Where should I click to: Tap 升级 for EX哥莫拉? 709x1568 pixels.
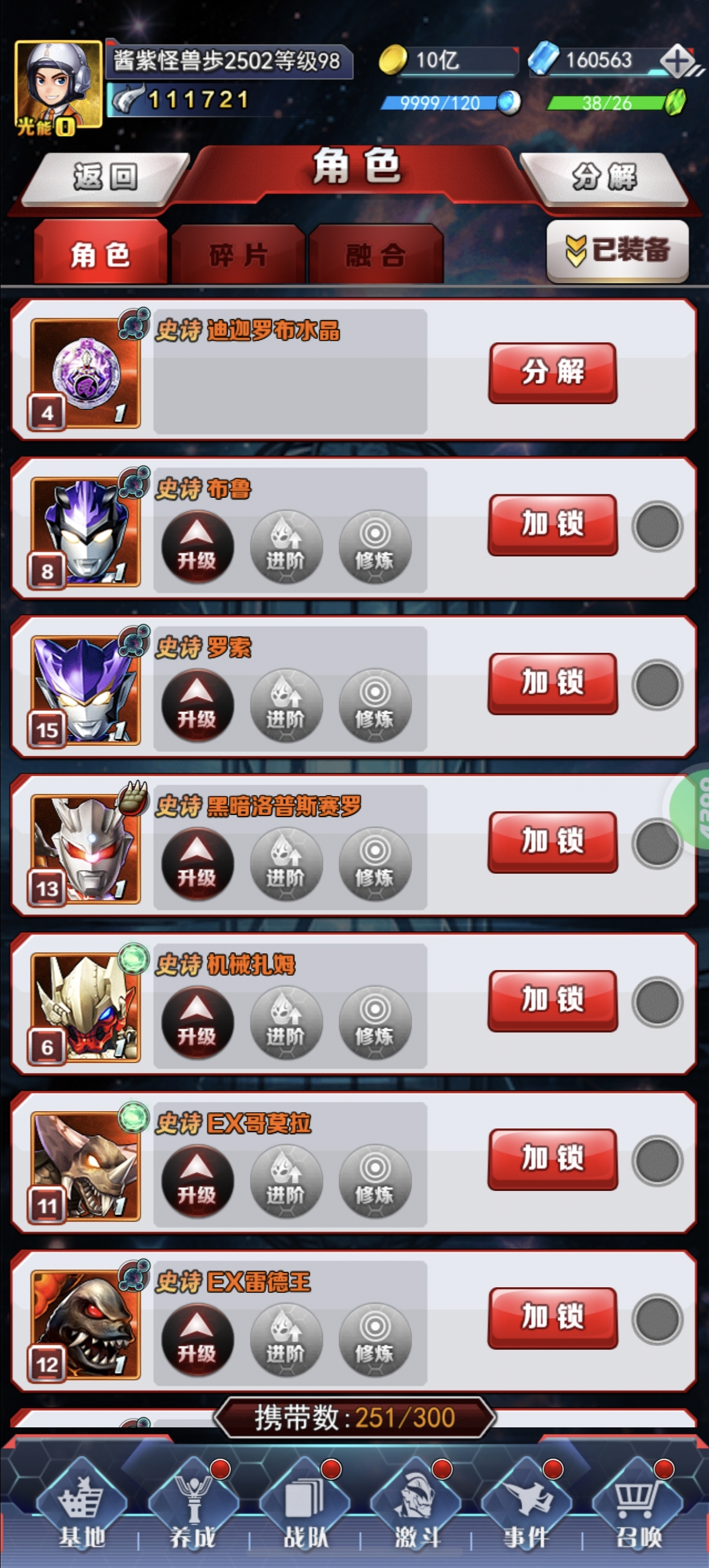coord(197,1181)
